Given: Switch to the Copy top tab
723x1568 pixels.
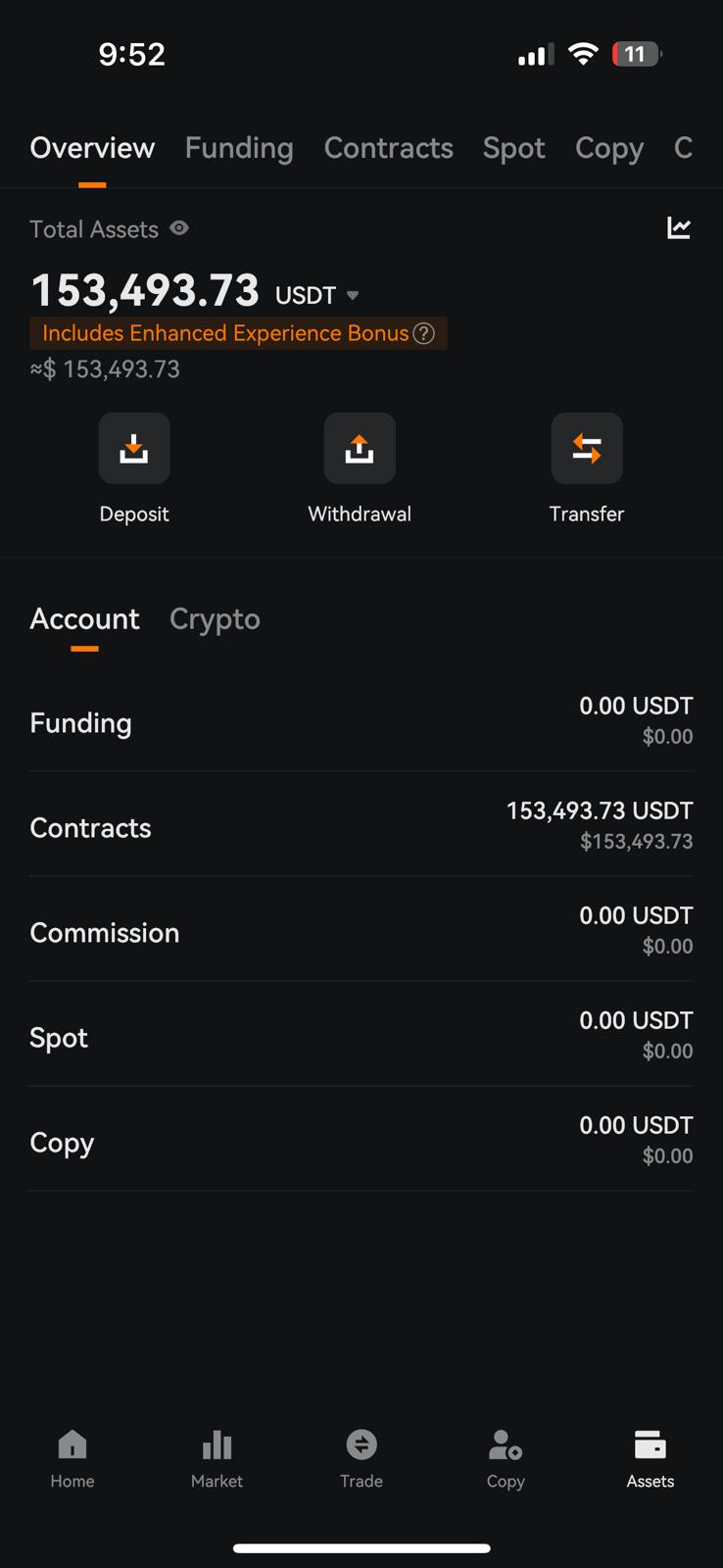Looking at the screenshot, I should [x=609, y=148].
